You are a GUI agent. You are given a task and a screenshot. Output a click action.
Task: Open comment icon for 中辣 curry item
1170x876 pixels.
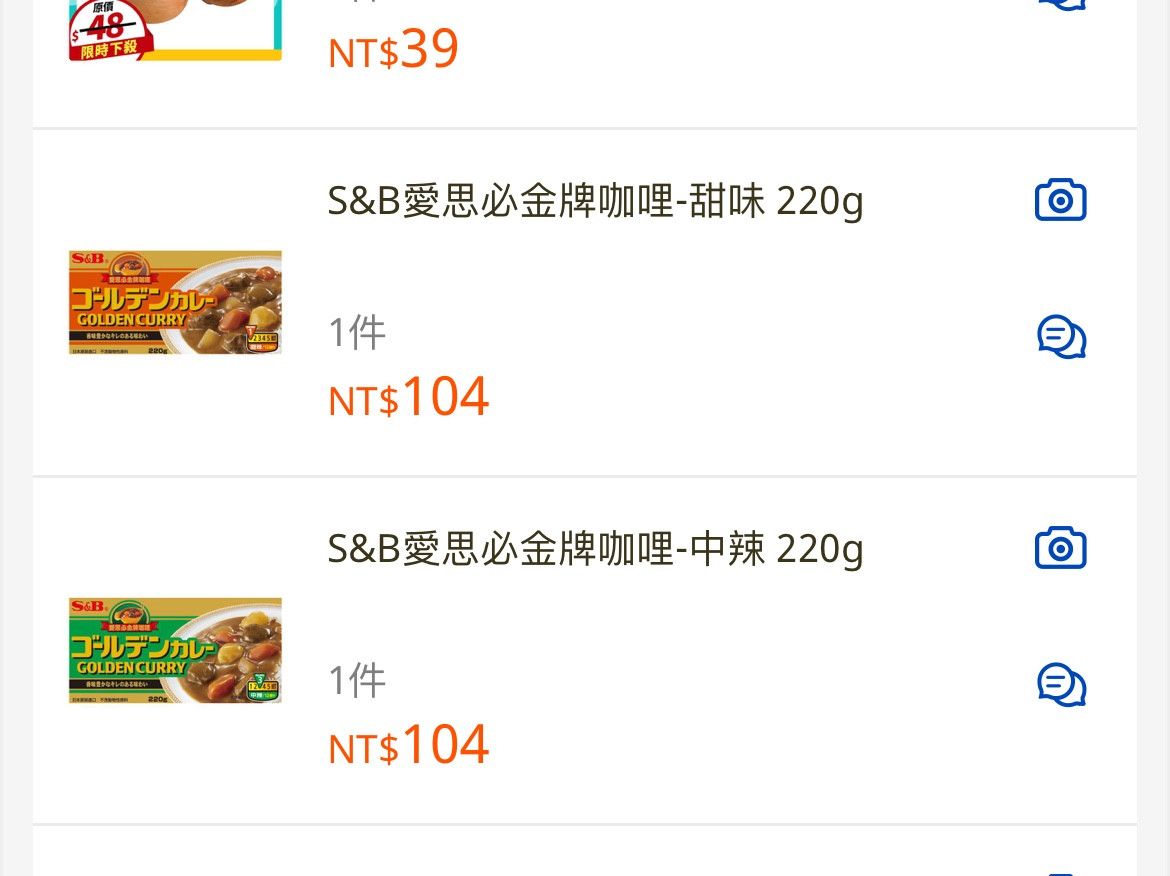click(1060, 685)
